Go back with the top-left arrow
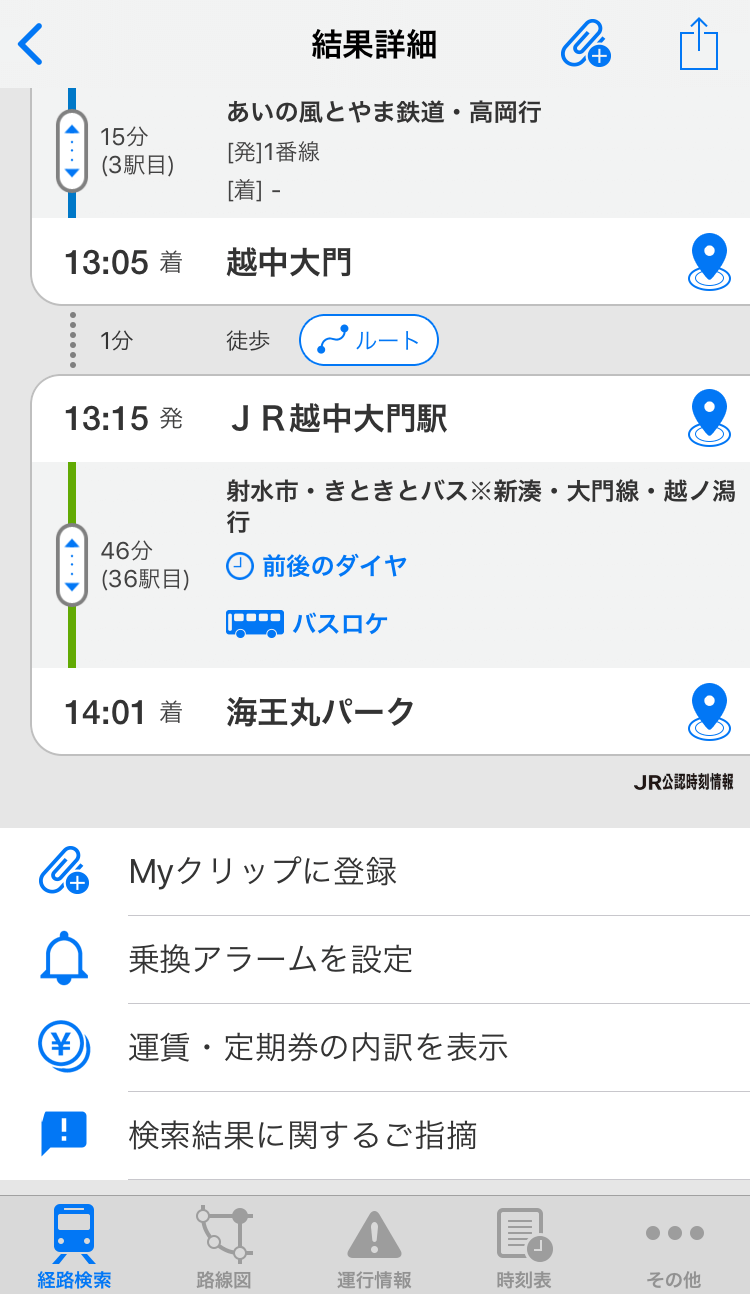Image resolution: width=750 pixels, height=1294 pixels. pyautogui.click(x=31, y=45)
